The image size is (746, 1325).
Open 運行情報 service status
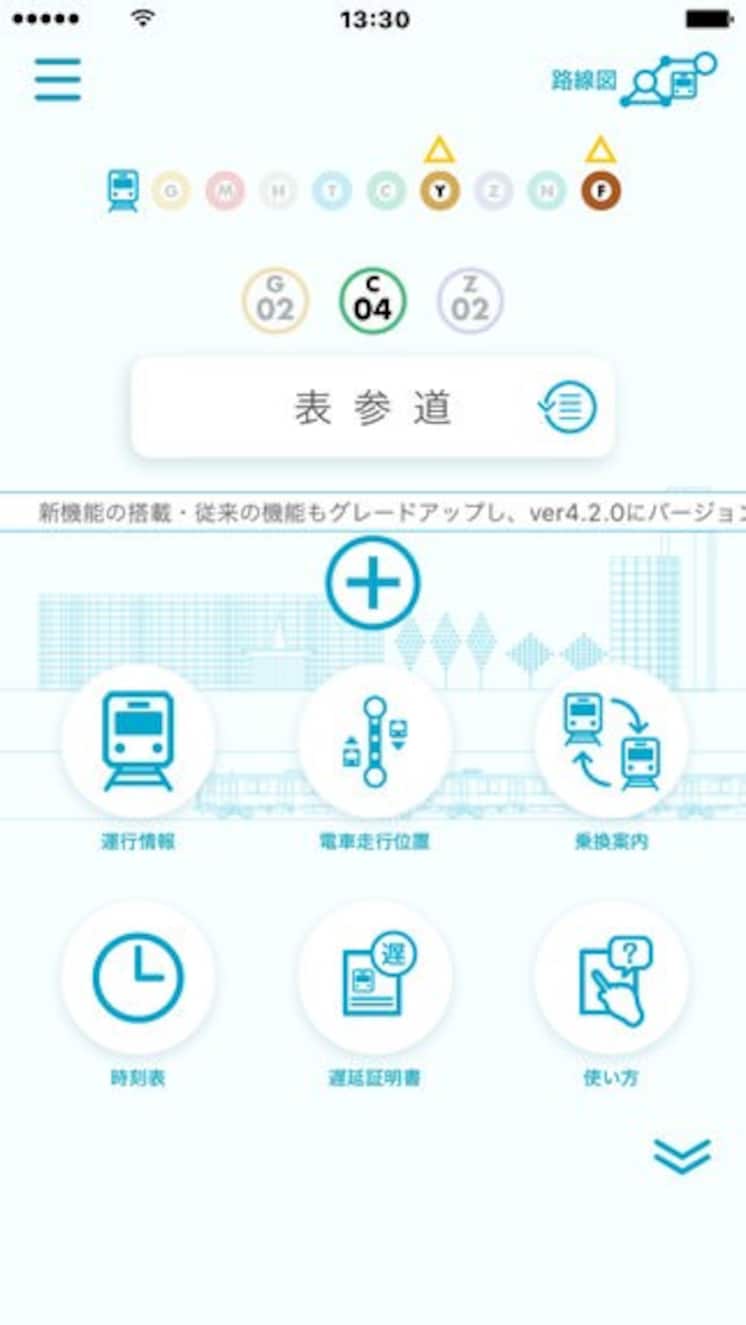tap(138, 741)
